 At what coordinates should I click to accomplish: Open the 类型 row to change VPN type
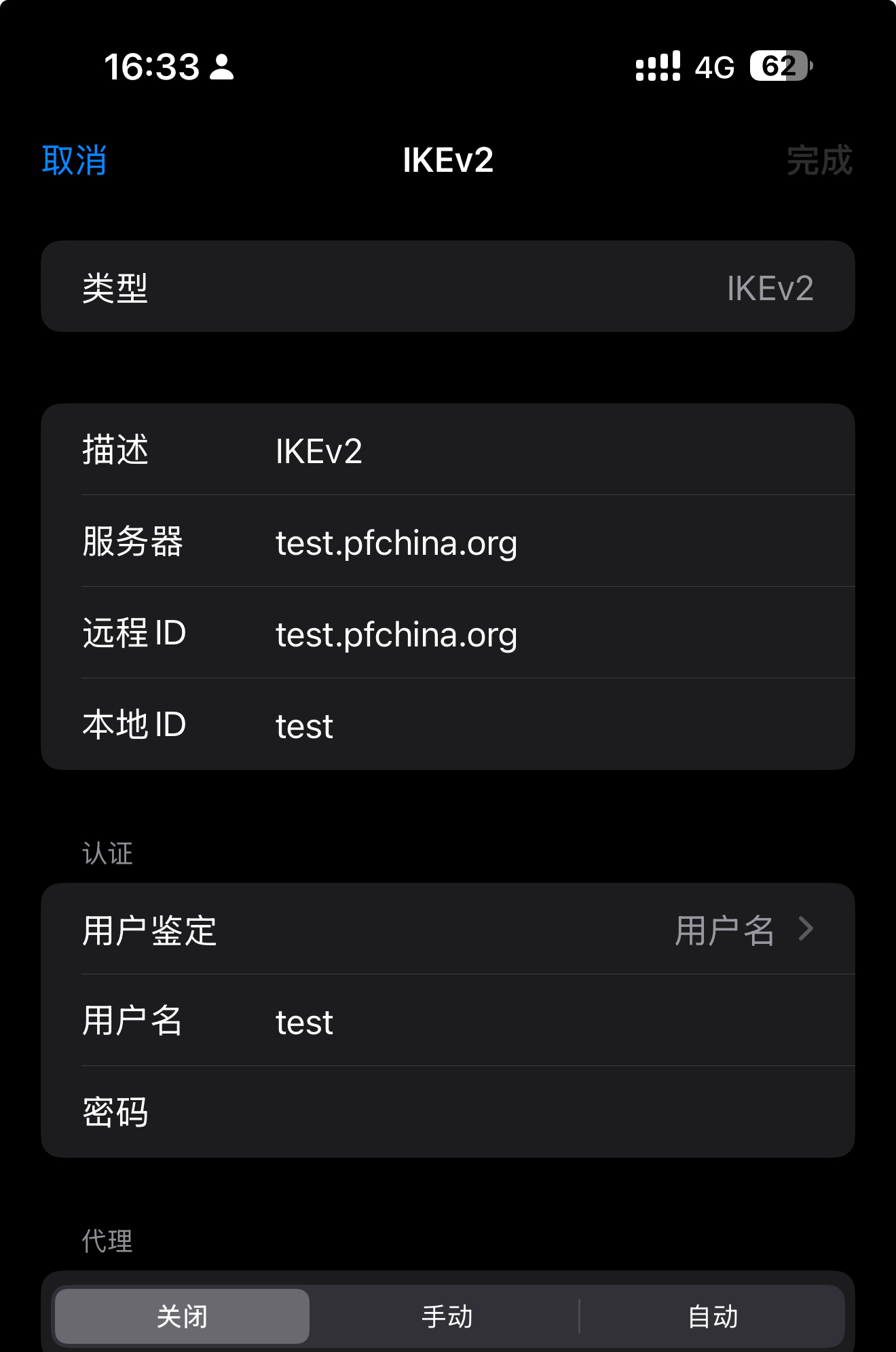pos(447,287)
